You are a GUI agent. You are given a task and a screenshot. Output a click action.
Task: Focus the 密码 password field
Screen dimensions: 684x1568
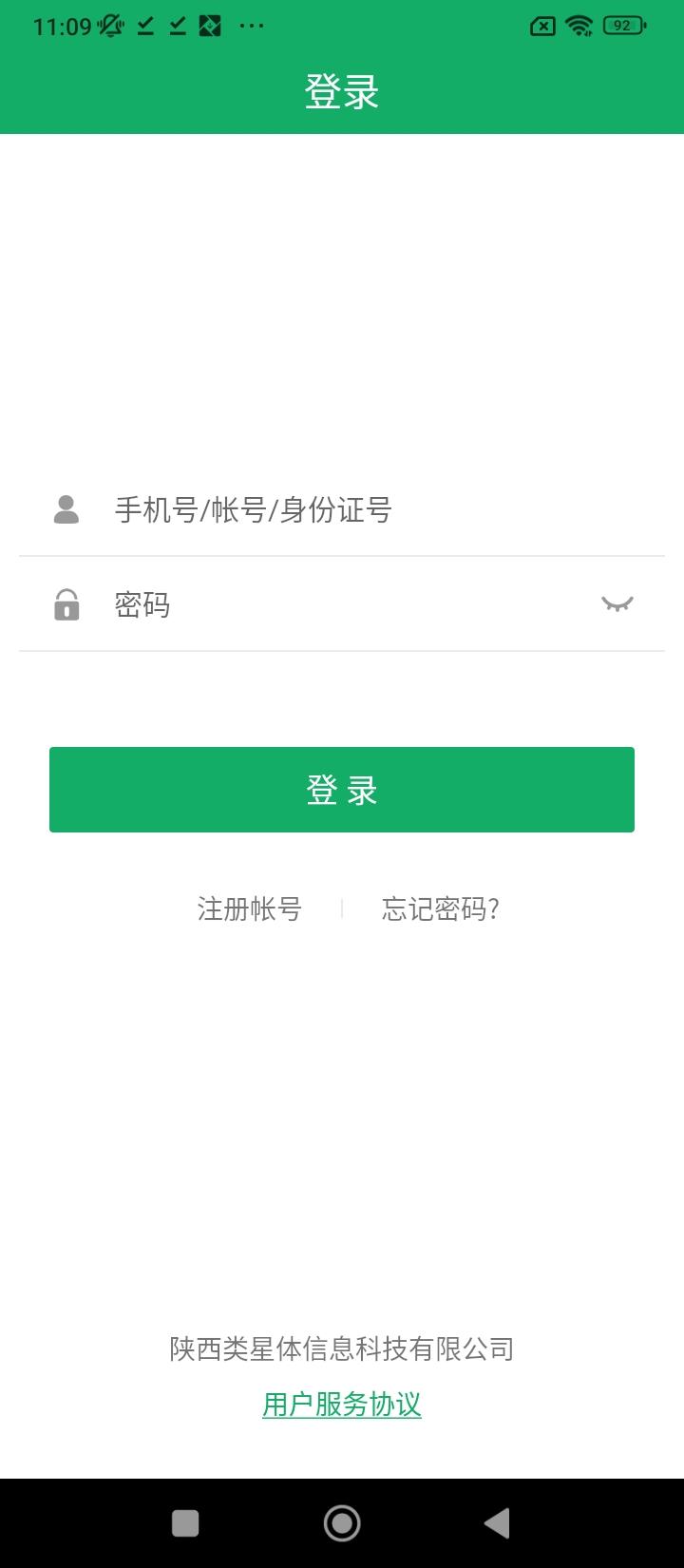pos(342,604)
